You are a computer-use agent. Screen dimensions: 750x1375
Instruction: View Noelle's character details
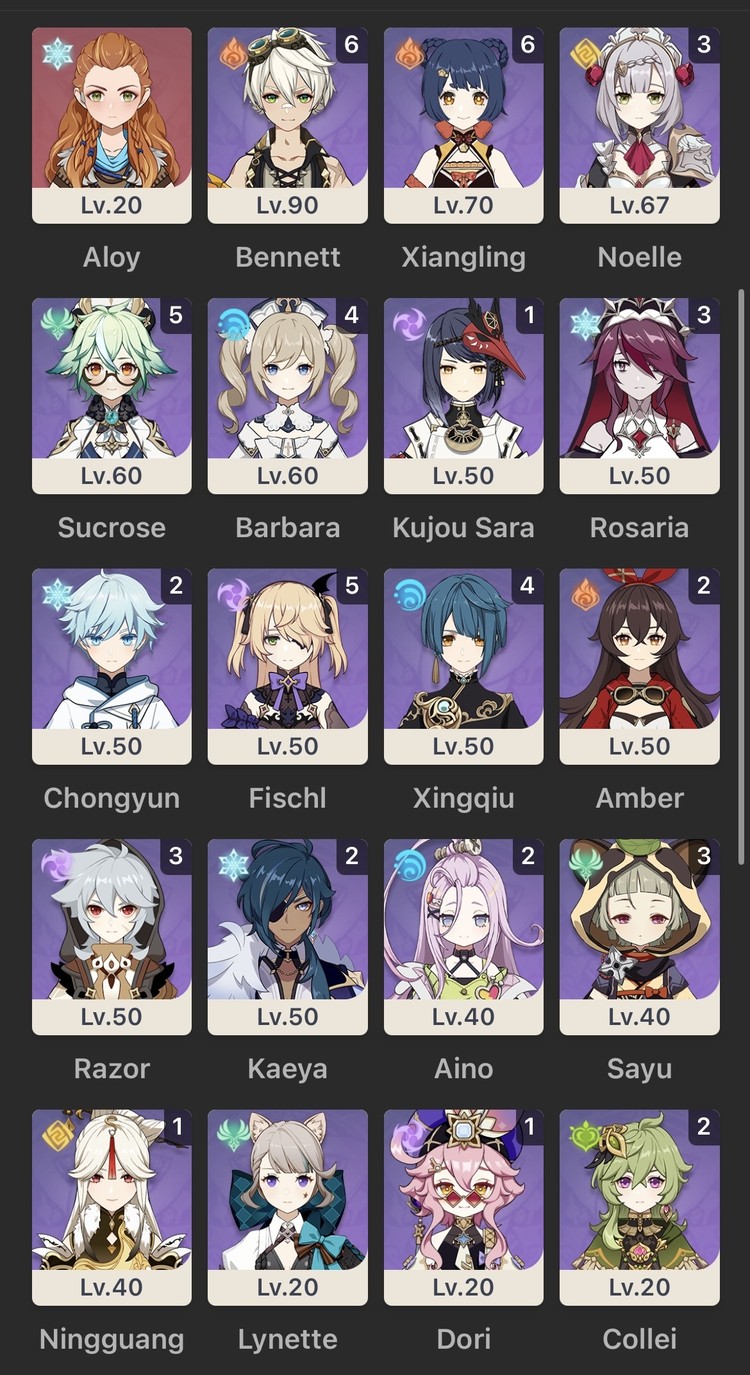[x=639, y=125]
